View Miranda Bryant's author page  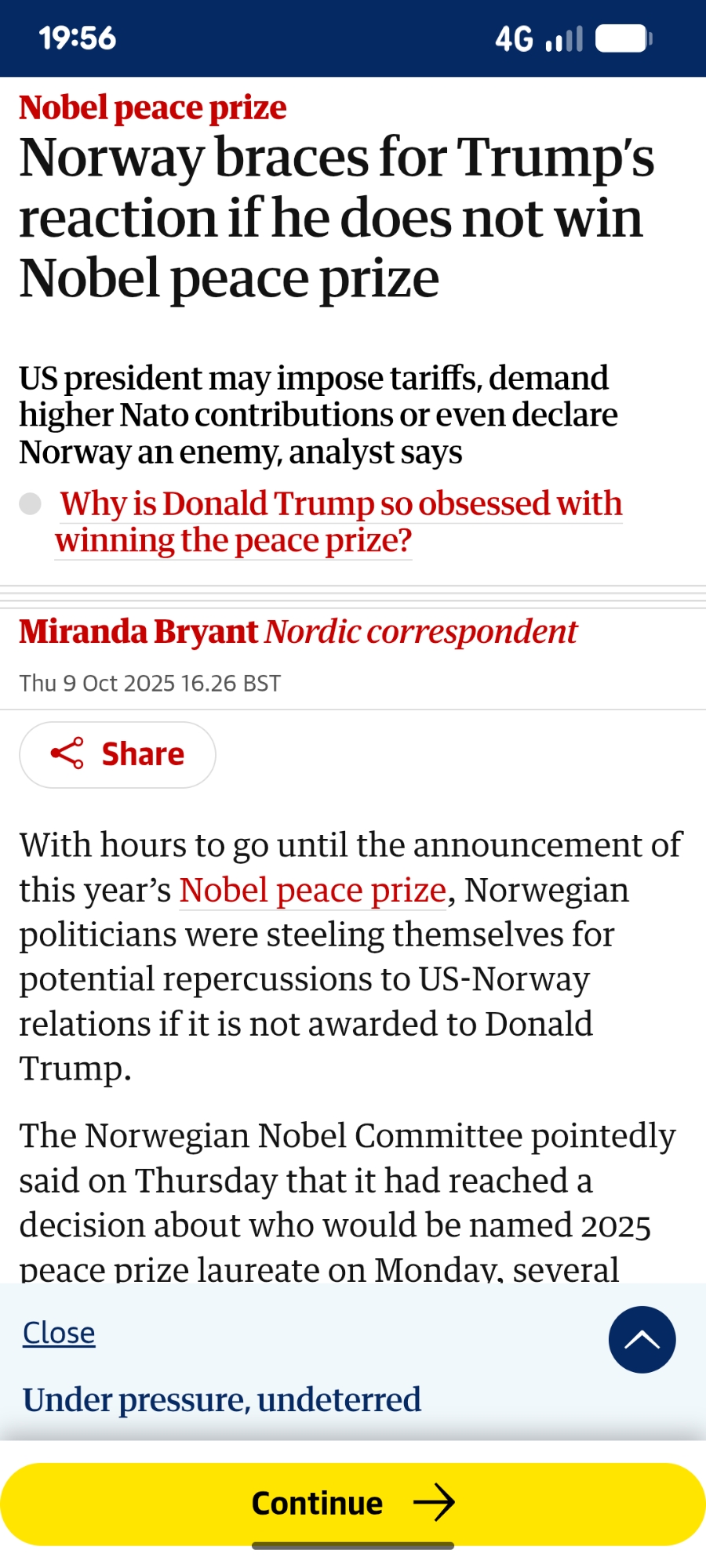(x=139, y=632)
